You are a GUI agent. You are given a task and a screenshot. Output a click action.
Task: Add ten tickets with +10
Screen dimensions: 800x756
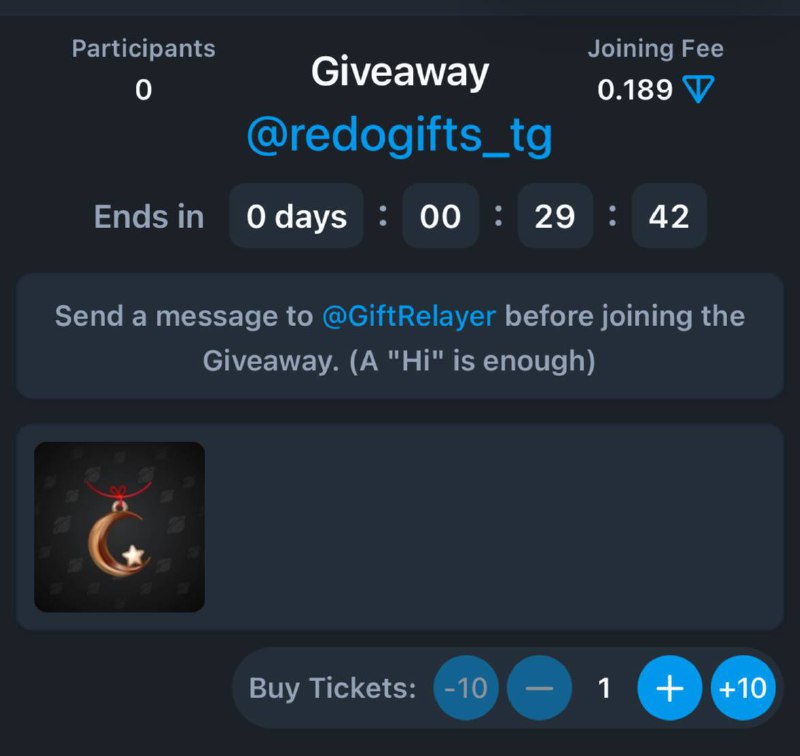click(743, 688)
